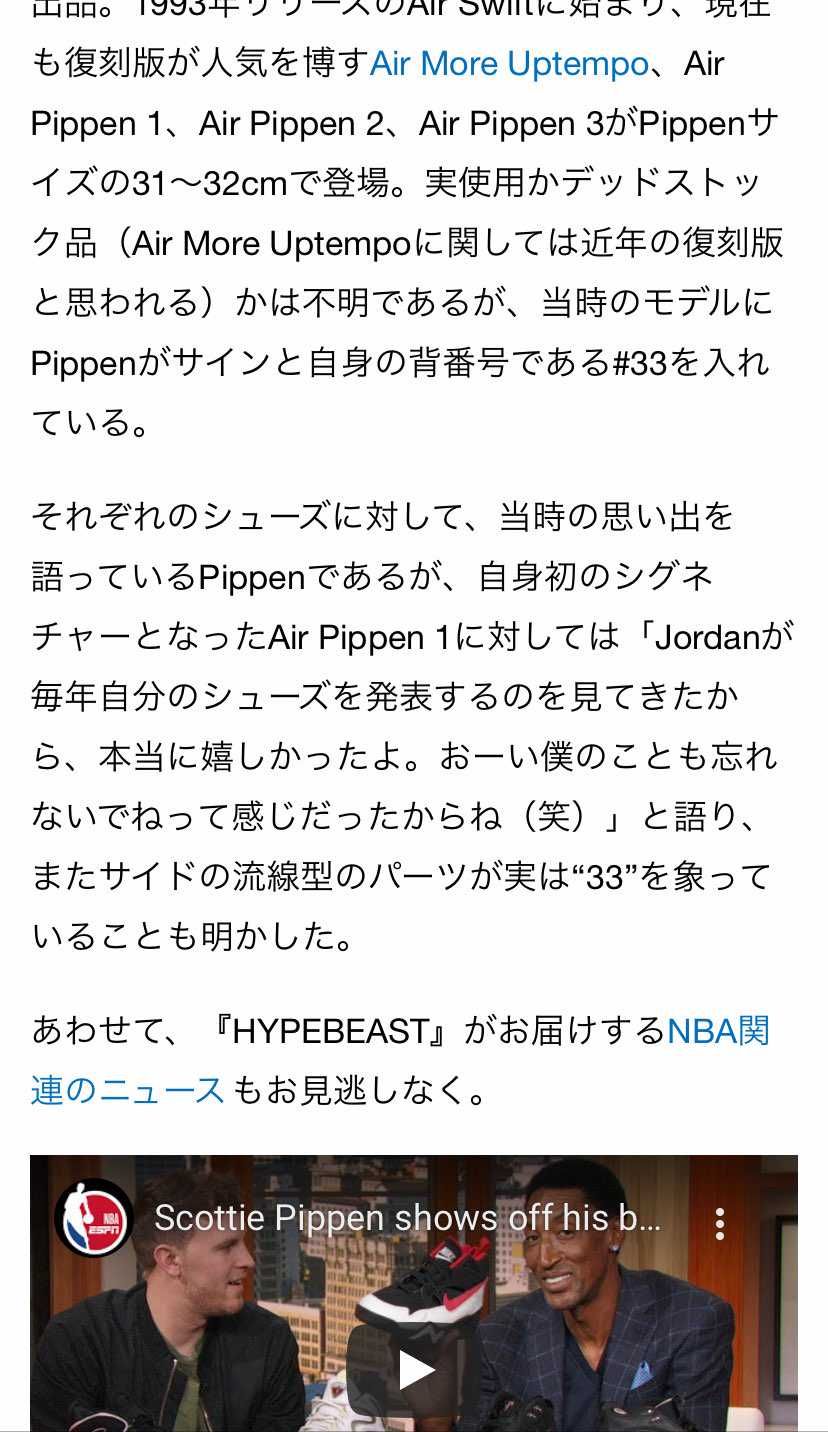This screenshot has height=1432, width=828.
Task: Open the NBA on ESPN channel avatar
Action: [x=93, y=1218]
